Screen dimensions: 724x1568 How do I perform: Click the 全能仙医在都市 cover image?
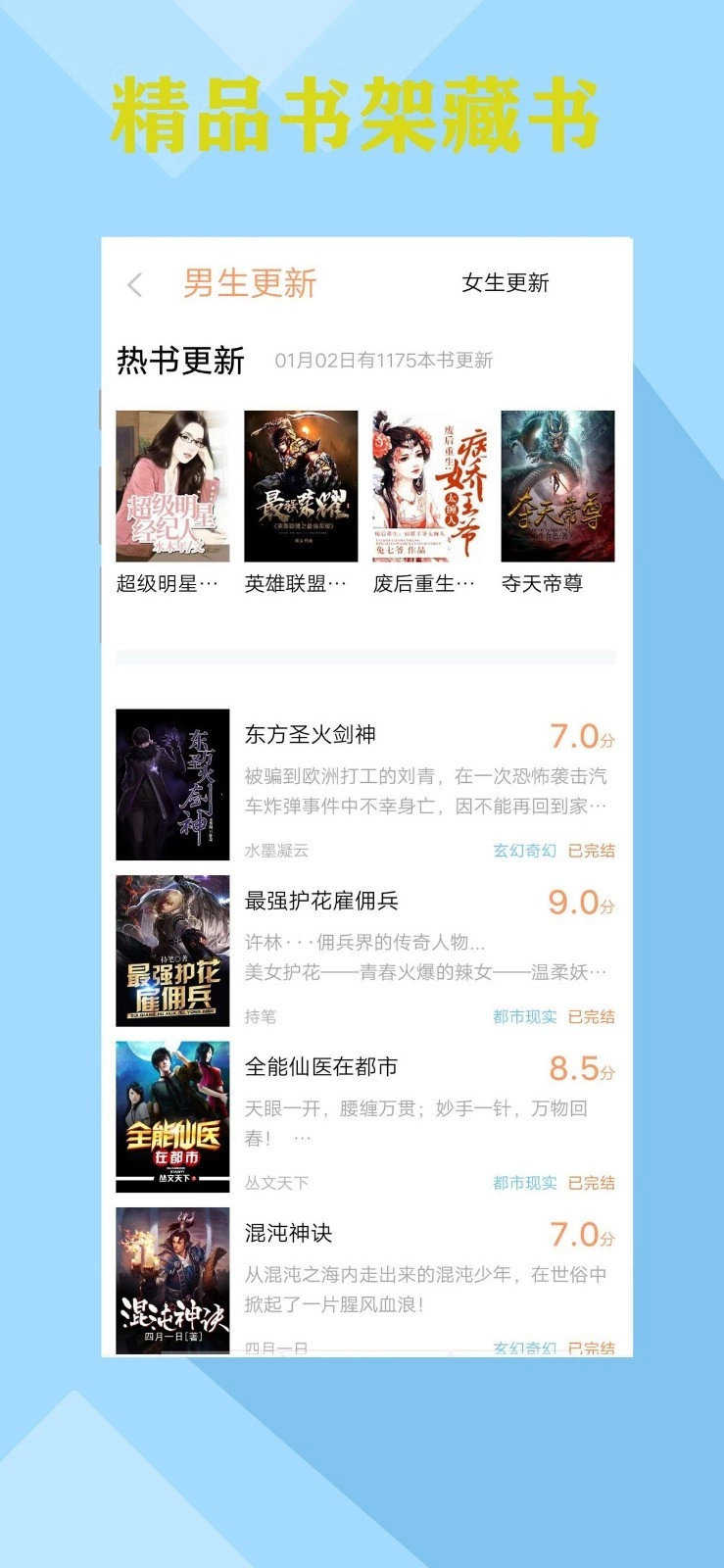[172, 1115]
